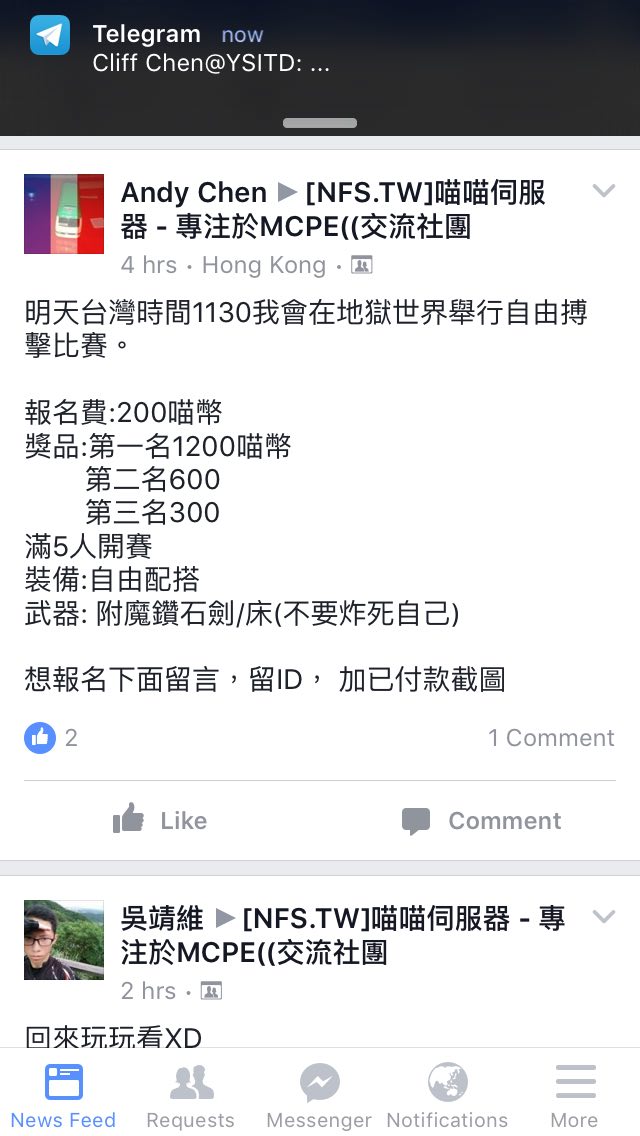Screen dimensions: 640x1136
Task: Open the More tab
Action: [x=575, y=1095]
